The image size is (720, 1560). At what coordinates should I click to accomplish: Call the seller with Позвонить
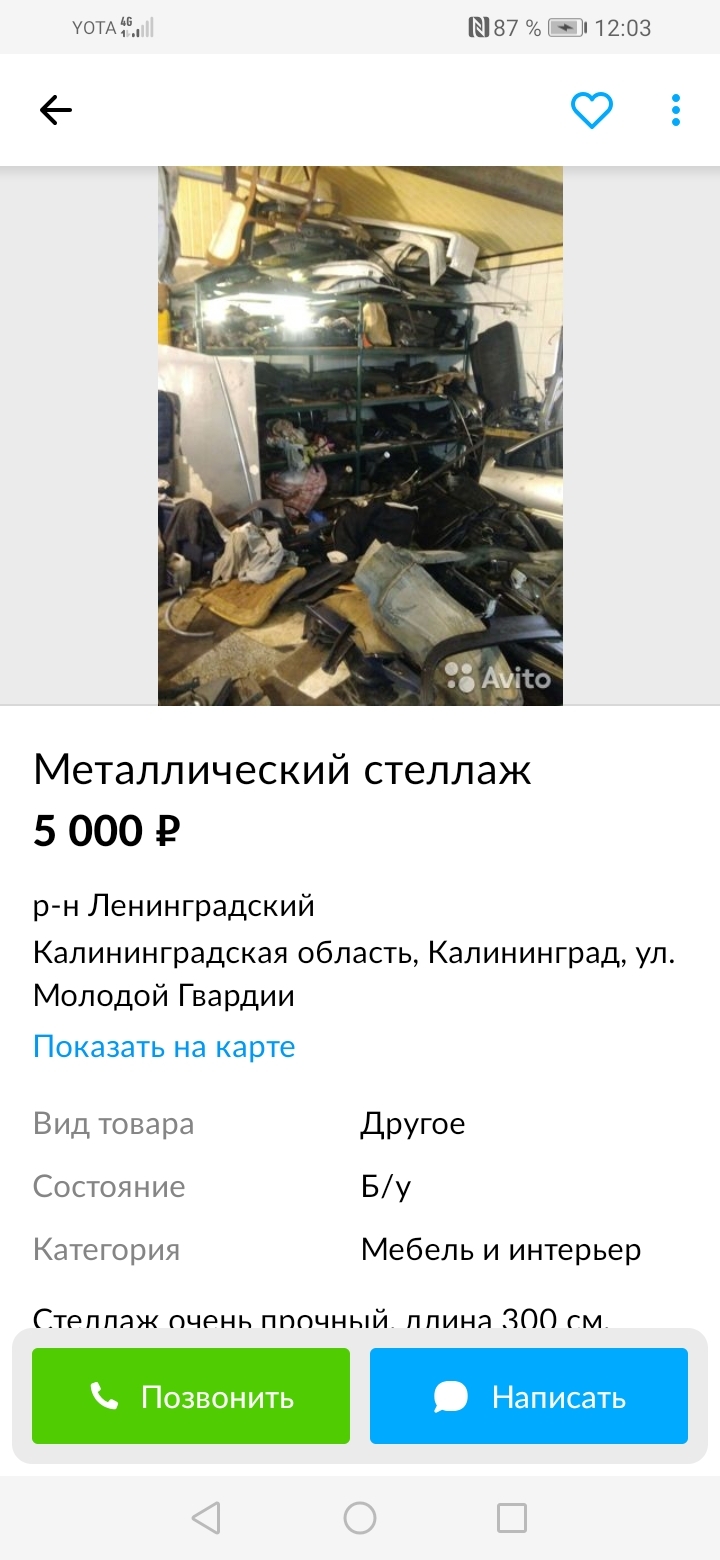coord(191,1396)
